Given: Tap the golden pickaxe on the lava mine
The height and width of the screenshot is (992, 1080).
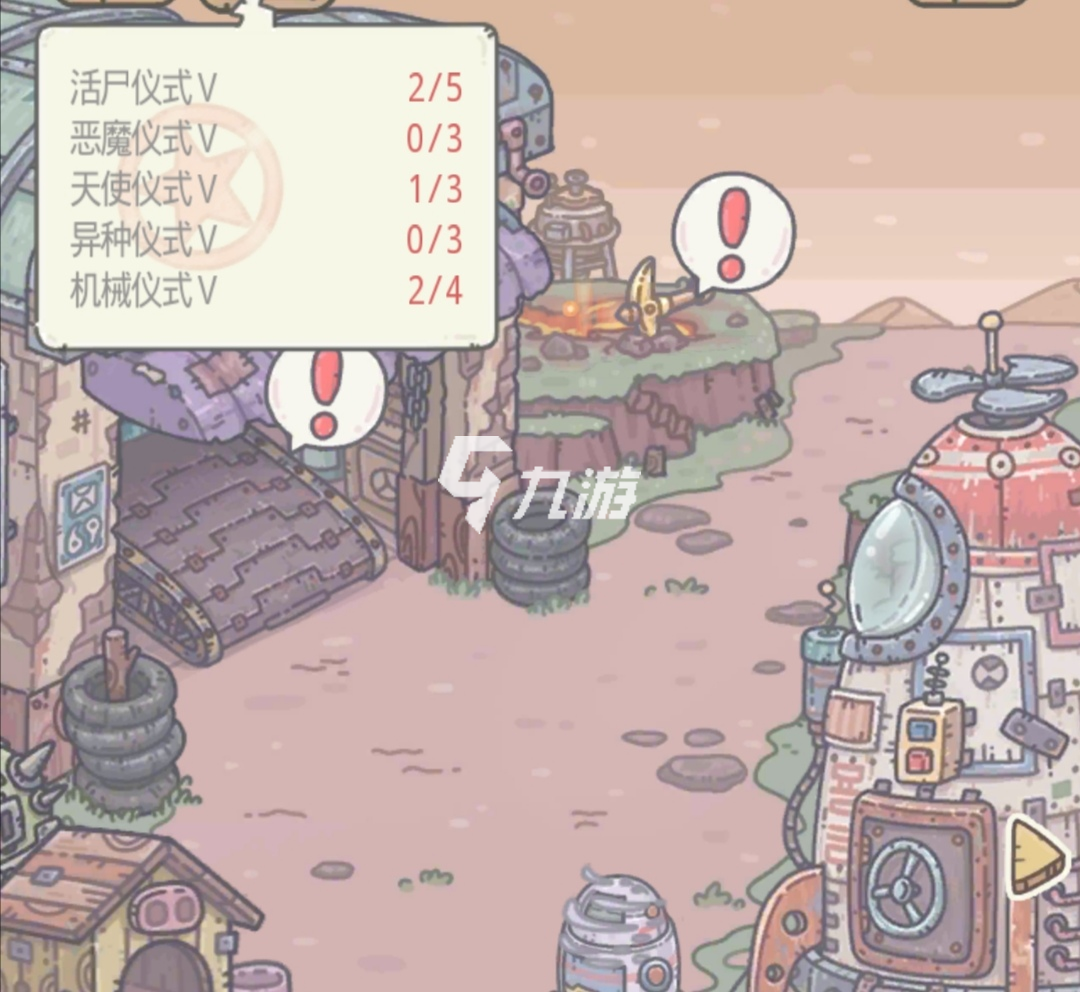Looking at the screenshot, I should pos(651,295).
